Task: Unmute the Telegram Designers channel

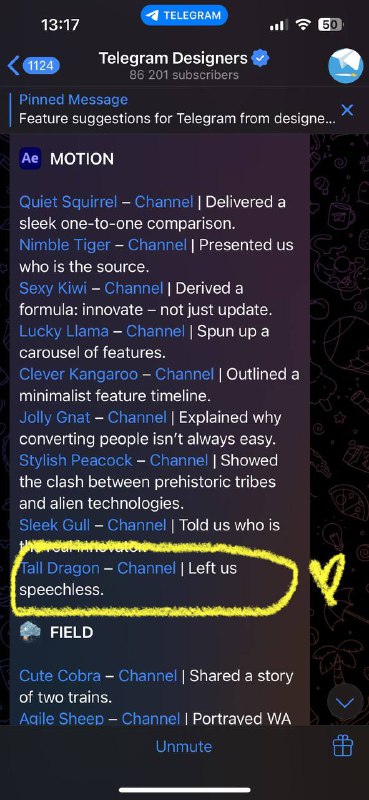Action: point(184,746)
